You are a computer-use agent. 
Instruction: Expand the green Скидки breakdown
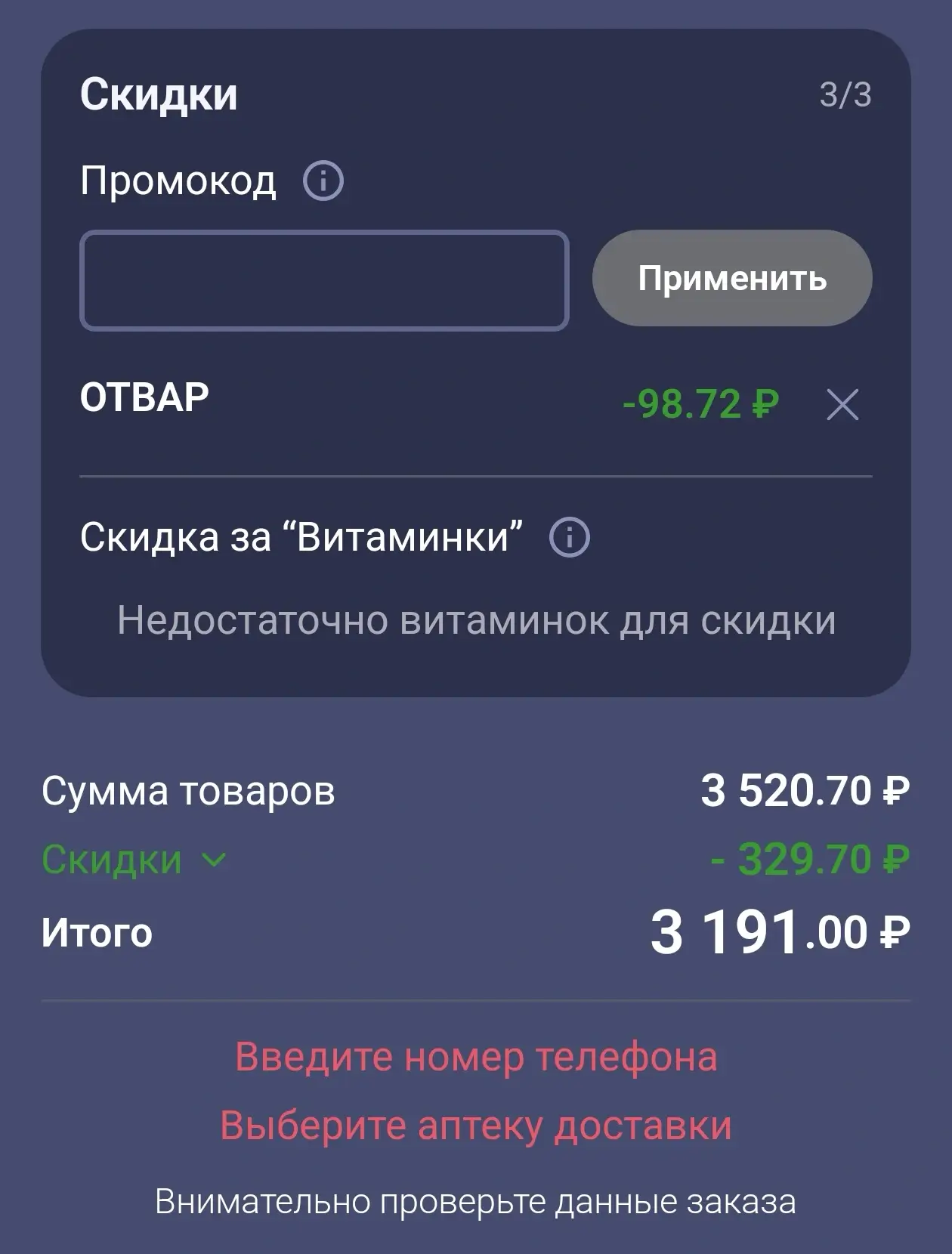click(134, 860)
